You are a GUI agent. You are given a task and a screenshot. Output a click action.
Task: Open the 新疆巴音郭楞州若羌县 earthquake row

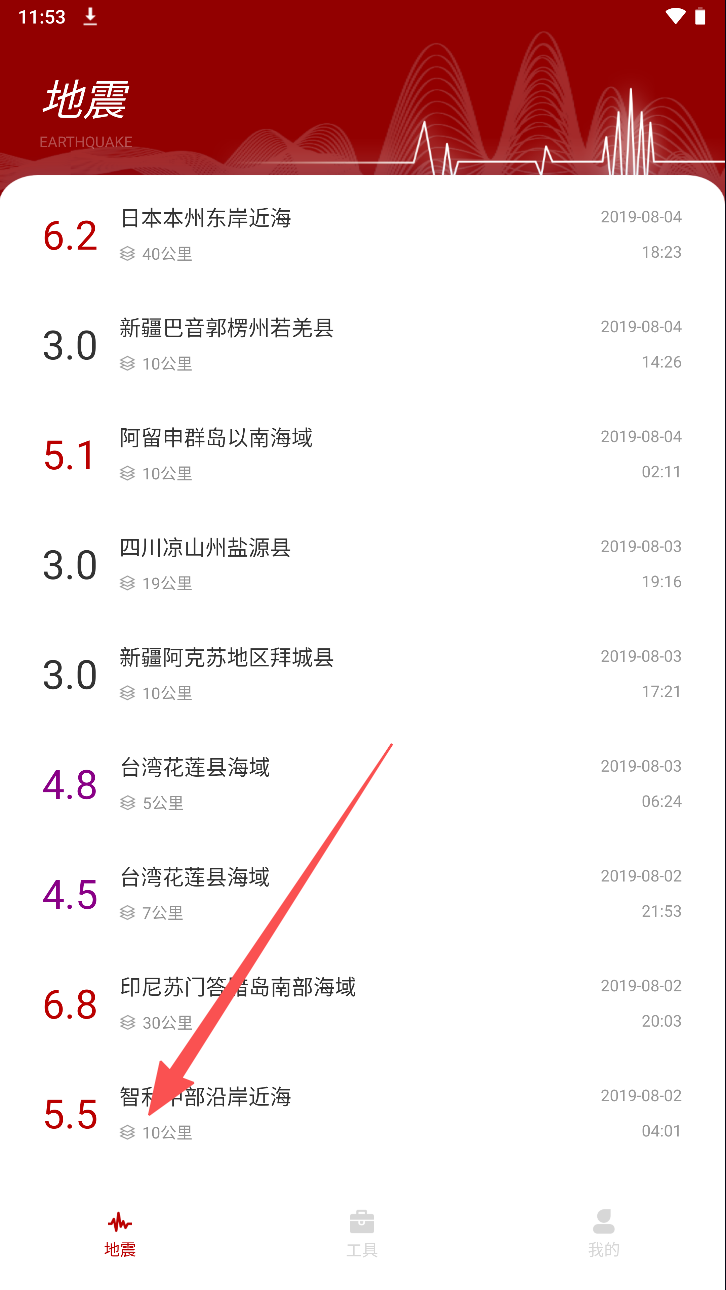(362, 345)
